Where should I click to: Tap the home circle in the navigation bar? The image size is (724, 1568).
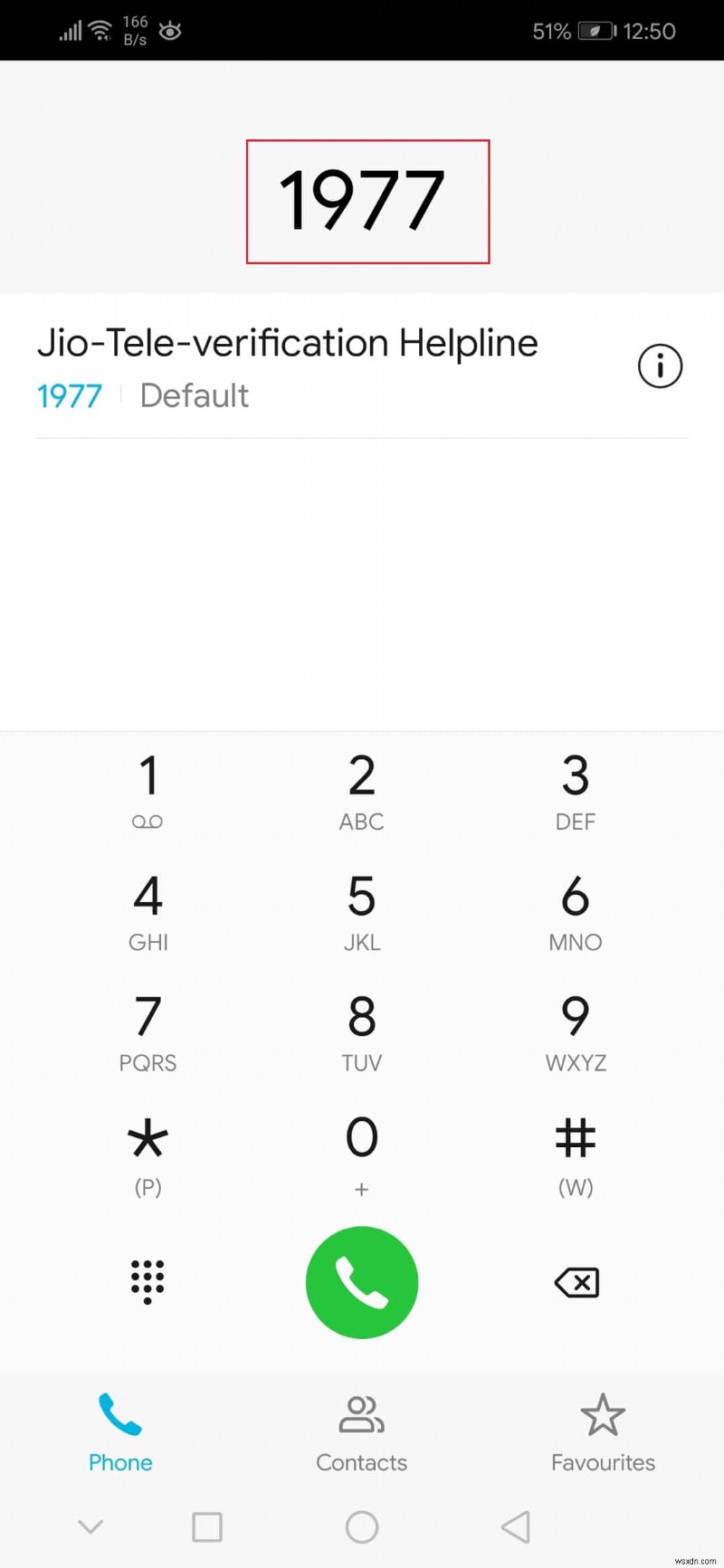[x=361, y=1526]
